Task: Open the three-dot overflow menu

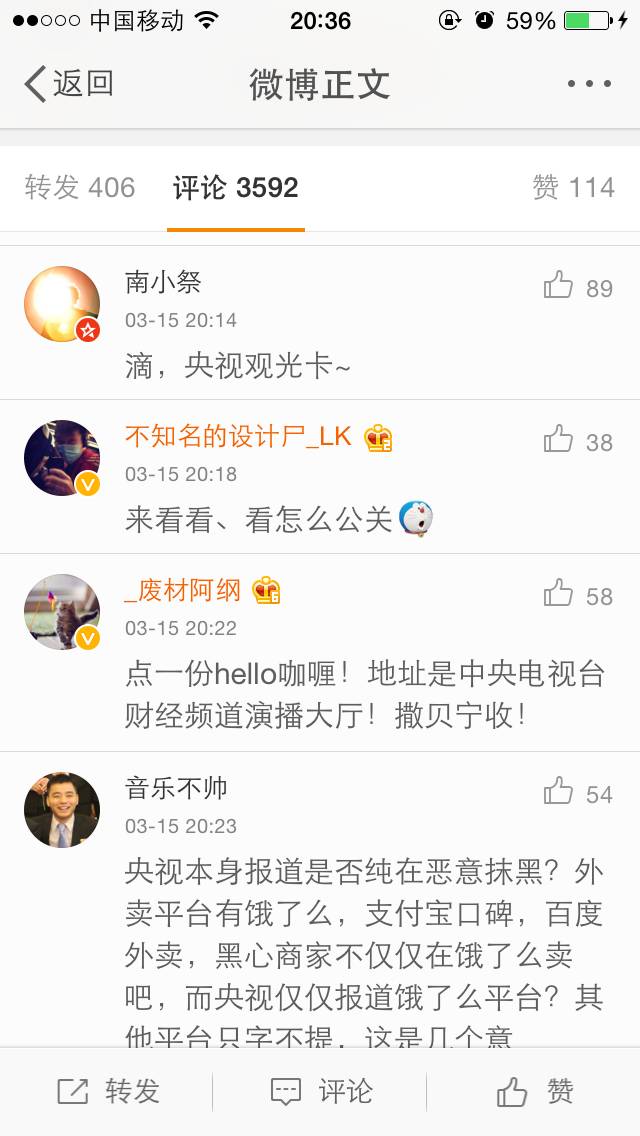Action: pos(588,84)
